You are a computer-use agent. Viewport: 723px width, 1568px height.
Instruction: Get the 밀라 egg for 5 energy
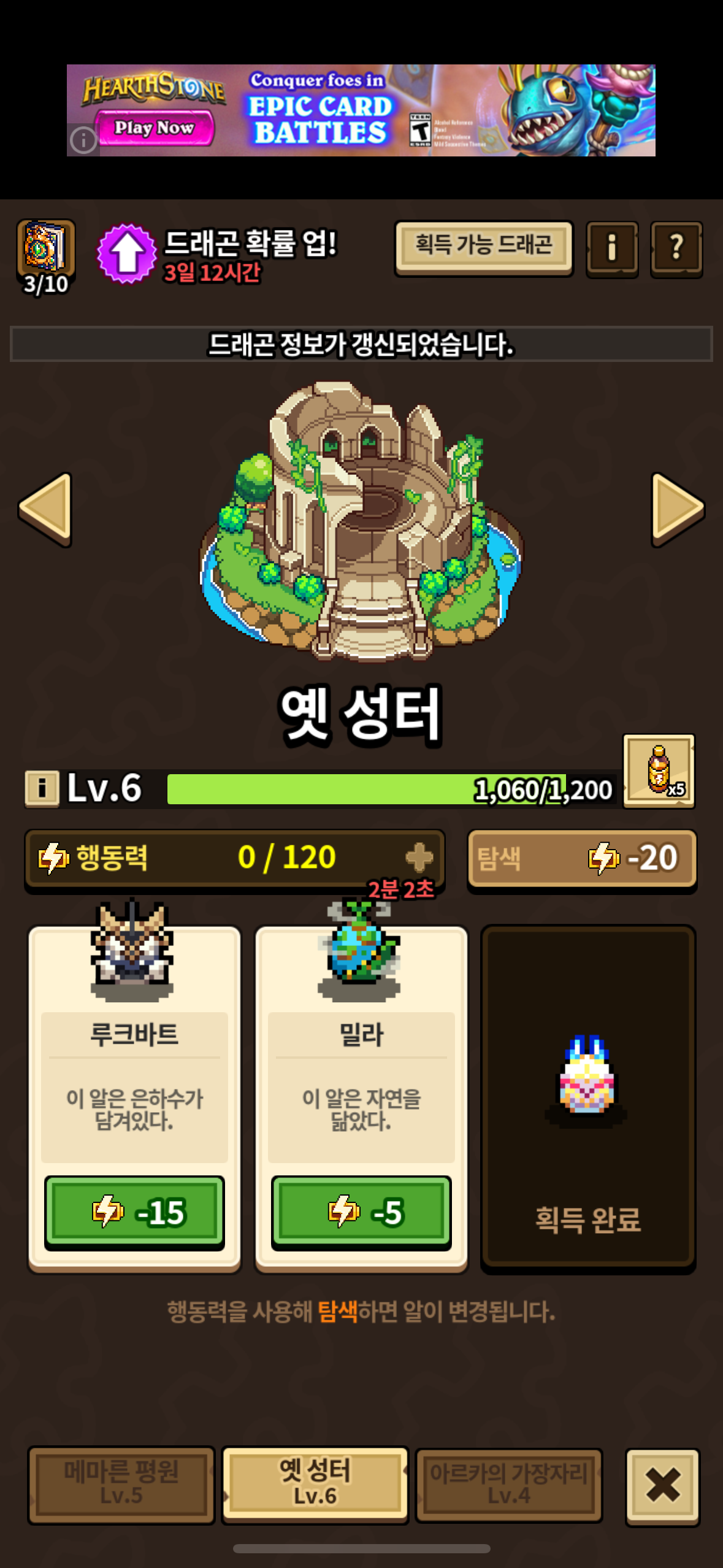point(361,1212)
